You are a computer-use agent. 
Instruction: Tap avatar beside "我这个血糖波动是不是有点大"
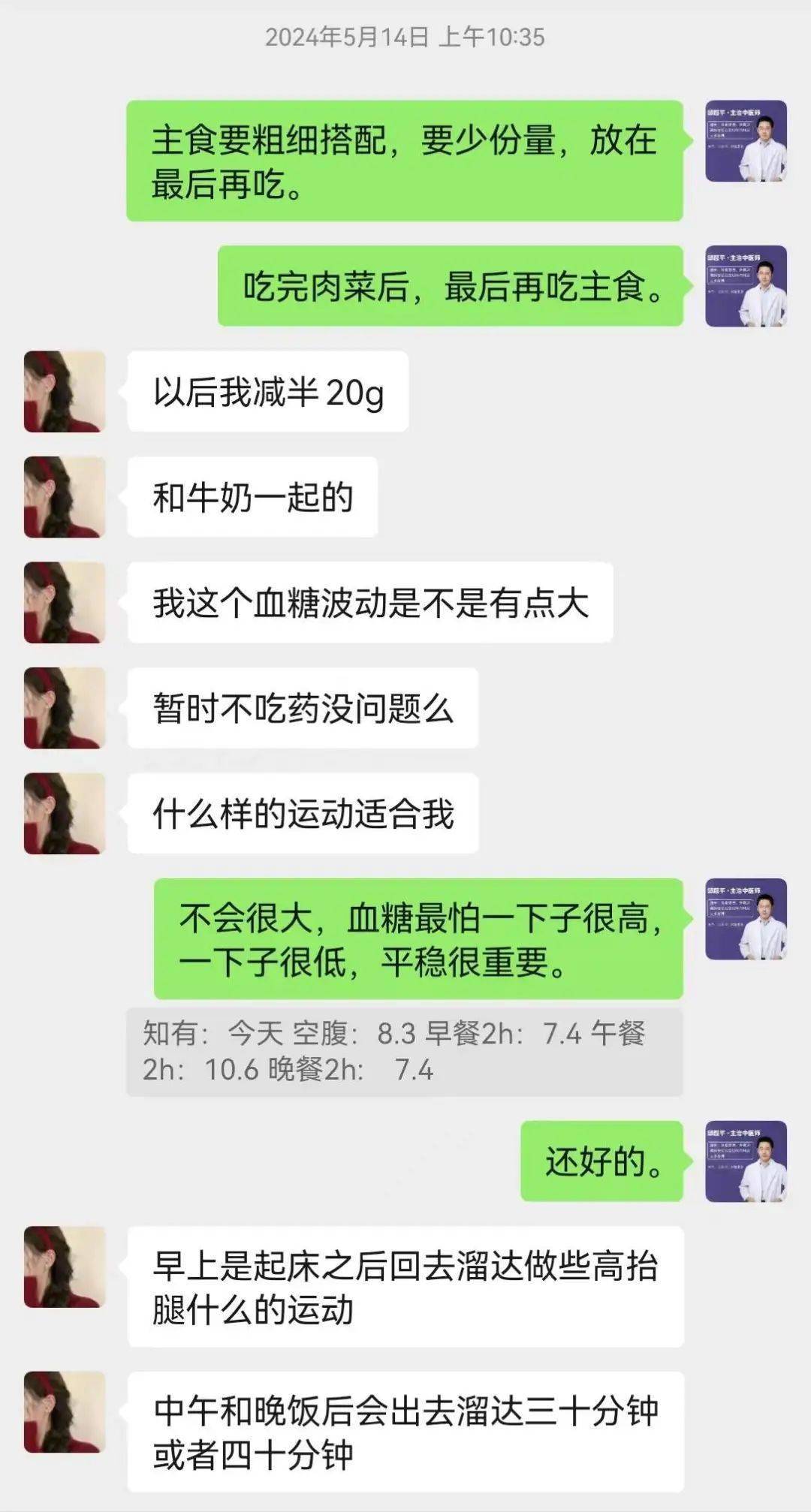(65, 602)
